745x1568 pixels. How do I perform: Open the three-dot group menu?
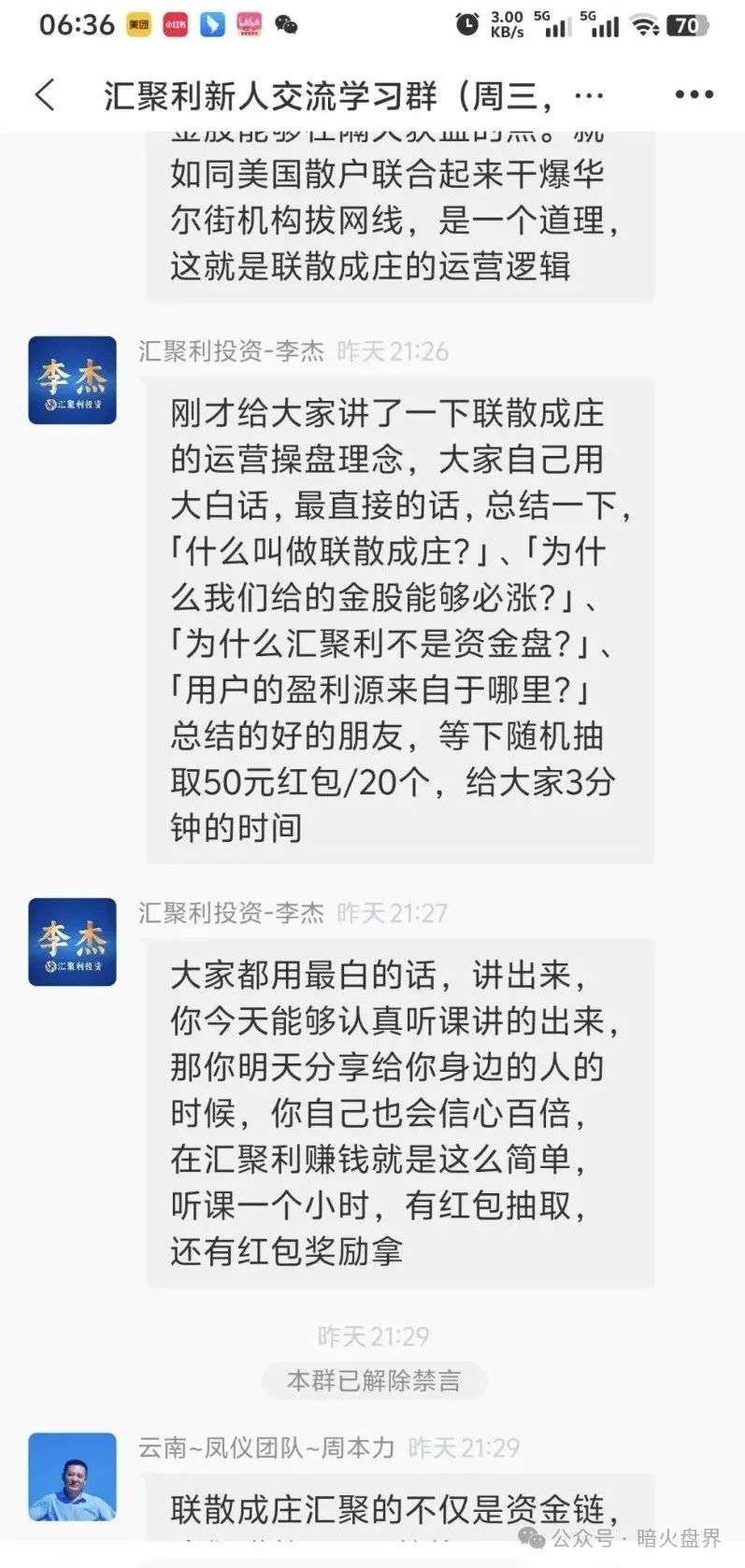tap(694, 94)
